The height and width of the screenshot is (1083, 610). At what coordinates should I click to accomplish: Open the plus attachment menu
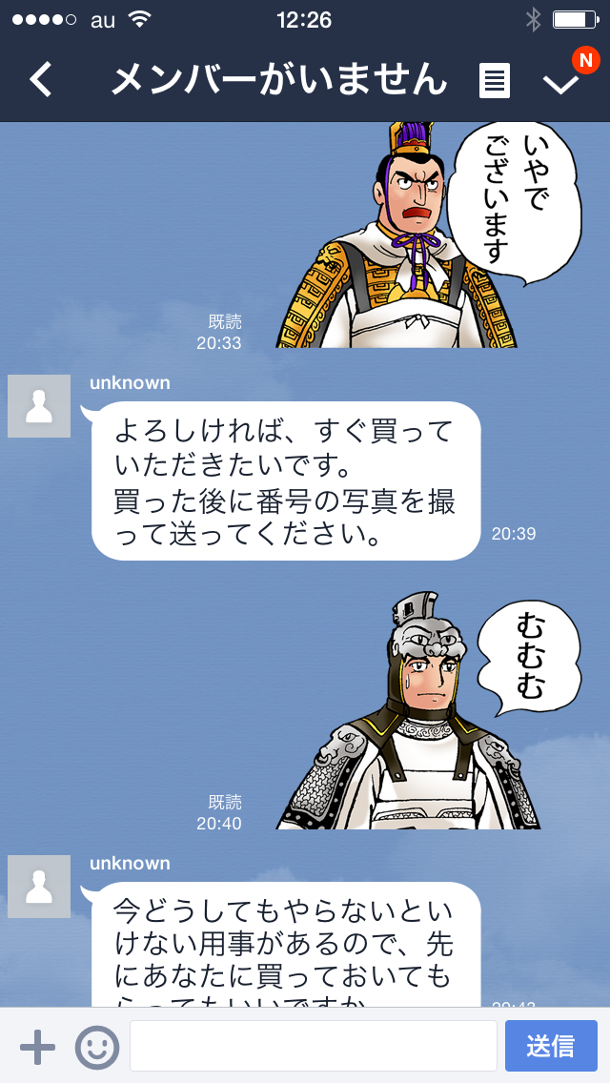[x=37, y=1046]
